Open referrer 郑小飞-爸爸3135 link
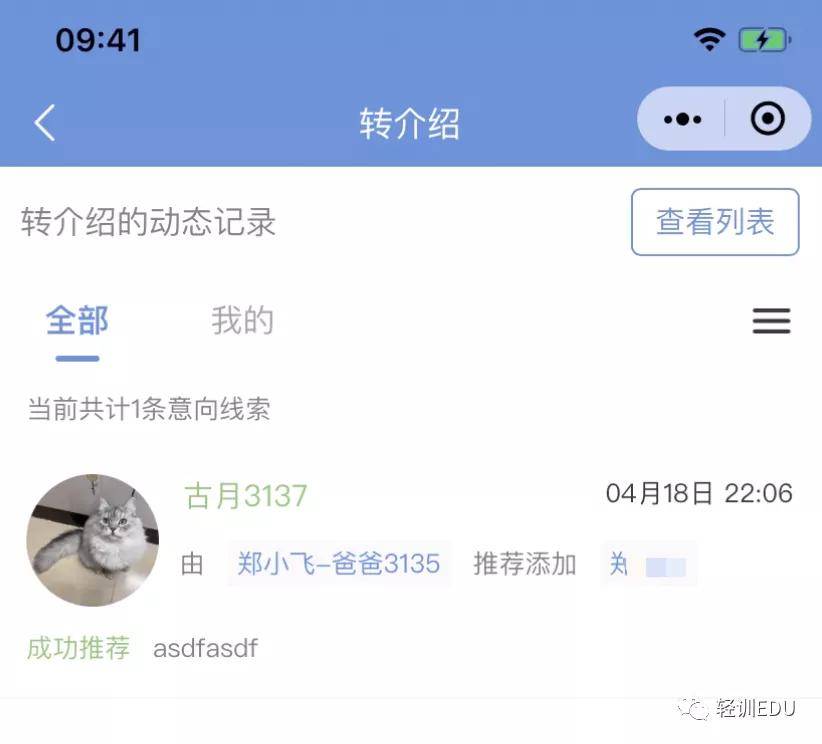 click(x=339, y=564)
